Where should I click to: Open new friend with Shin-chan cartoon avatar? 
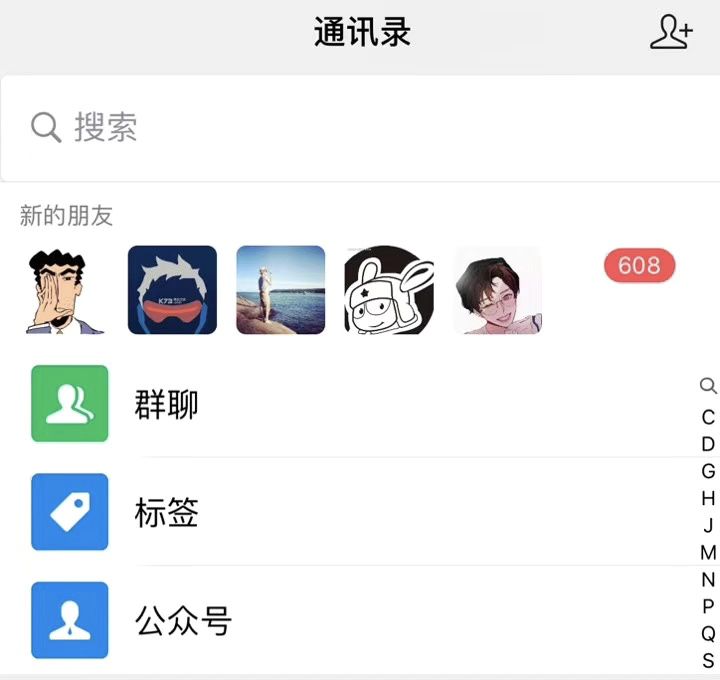coord(64,290)
